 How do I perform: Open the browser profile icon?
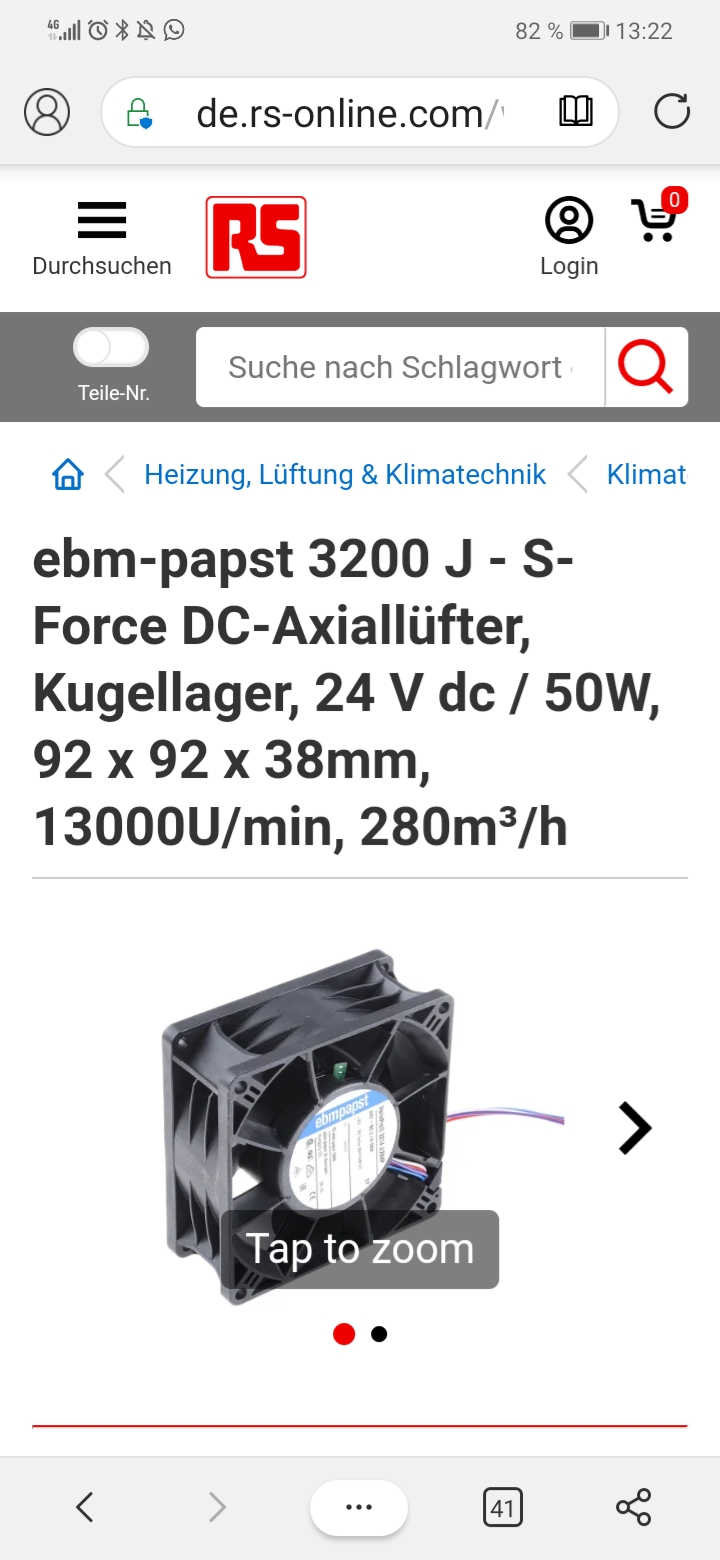(47, 112)
